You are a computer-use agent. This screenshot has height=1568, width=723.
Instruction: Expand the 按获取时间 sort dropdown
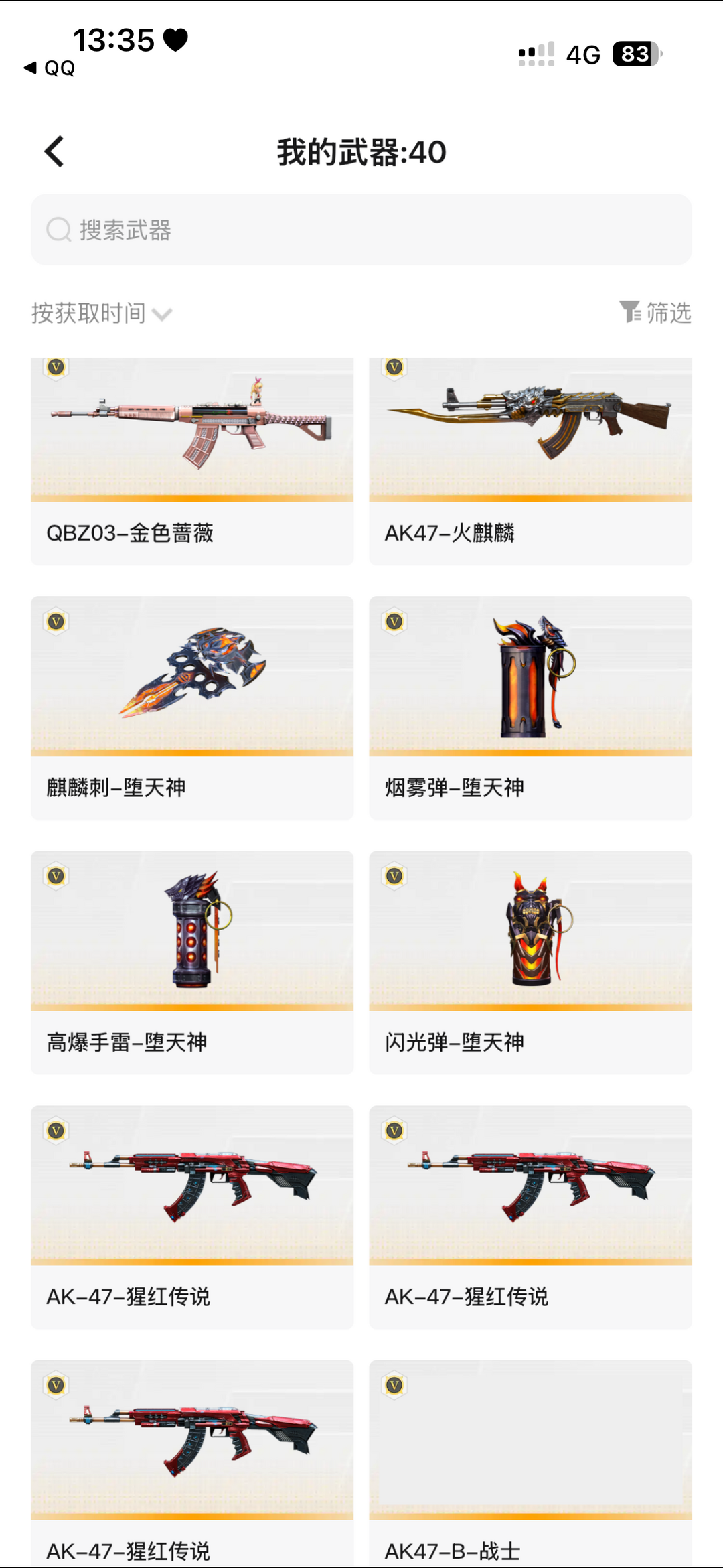[102, 313]
